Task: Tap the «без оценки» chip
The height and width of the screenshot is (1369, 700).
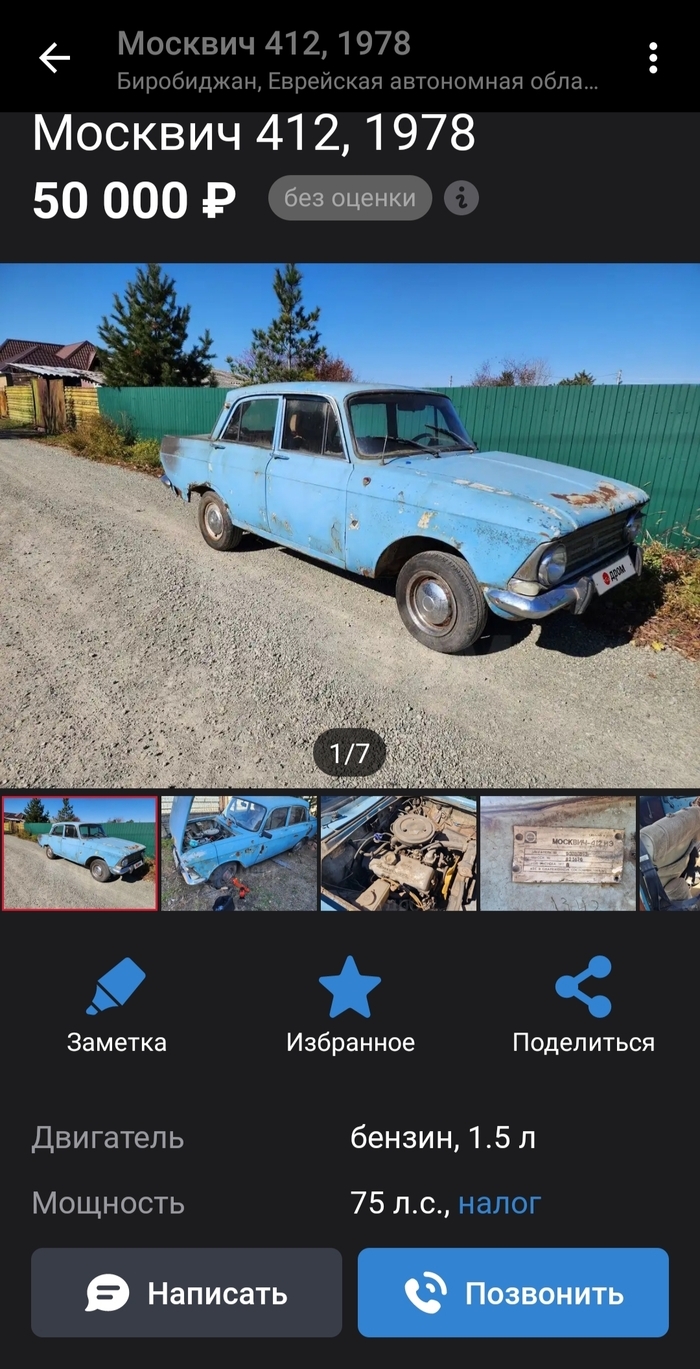Action: point(349,198)
